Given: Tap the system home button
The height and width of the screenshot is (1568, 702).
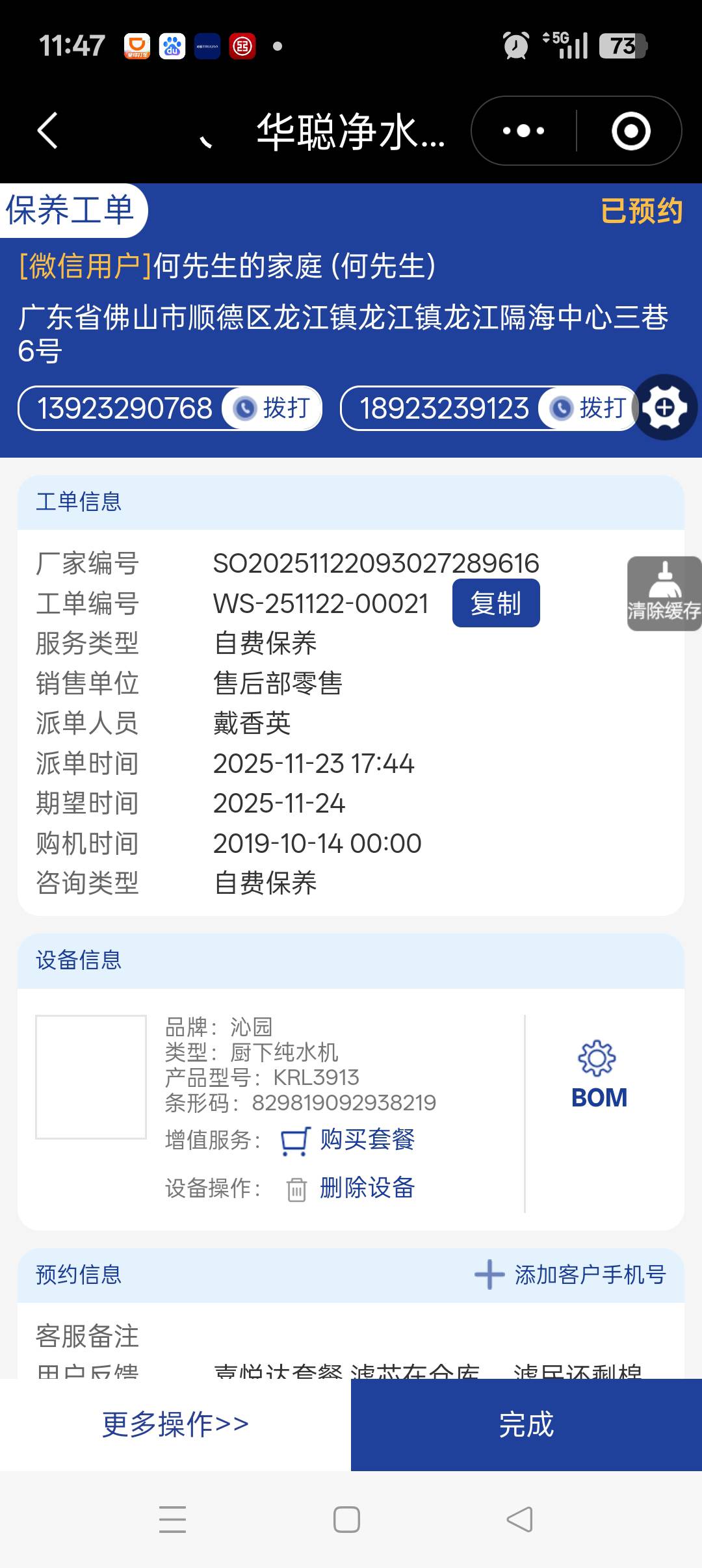Looking at the screenshot, I should point(346,1520).
